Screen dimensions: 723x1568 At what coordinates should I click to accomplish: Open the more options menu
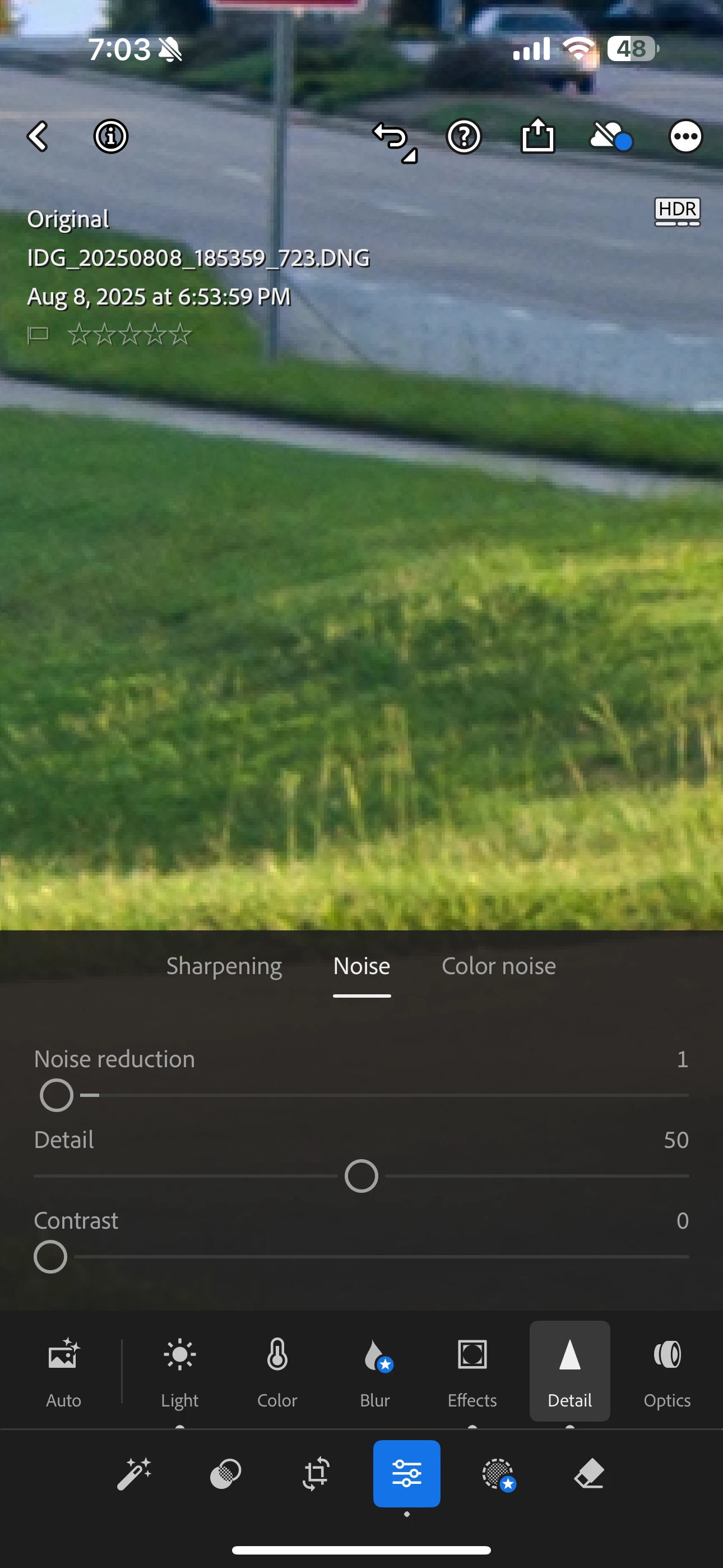coord(685,136)
